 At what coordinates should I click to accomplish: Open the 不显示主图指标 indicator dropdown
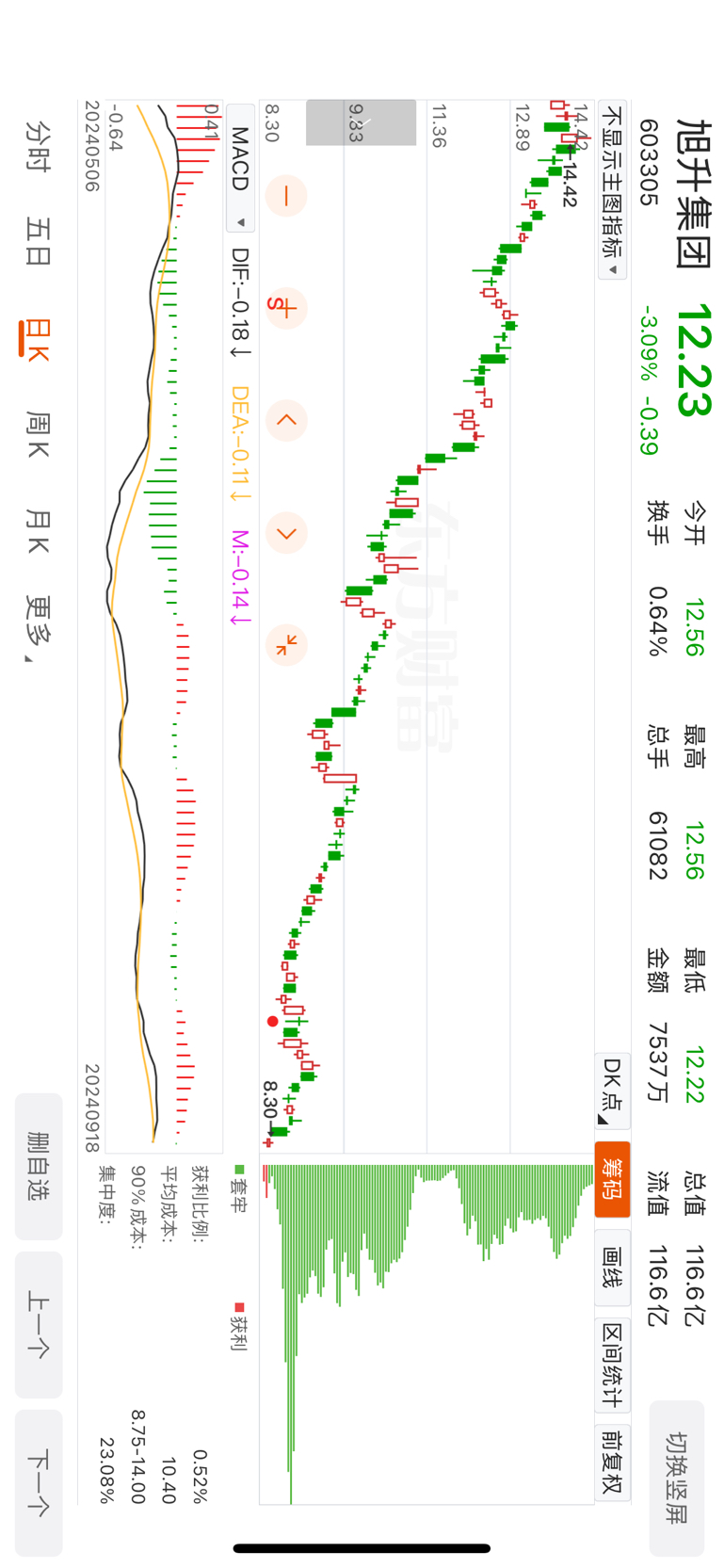[613, 189]
